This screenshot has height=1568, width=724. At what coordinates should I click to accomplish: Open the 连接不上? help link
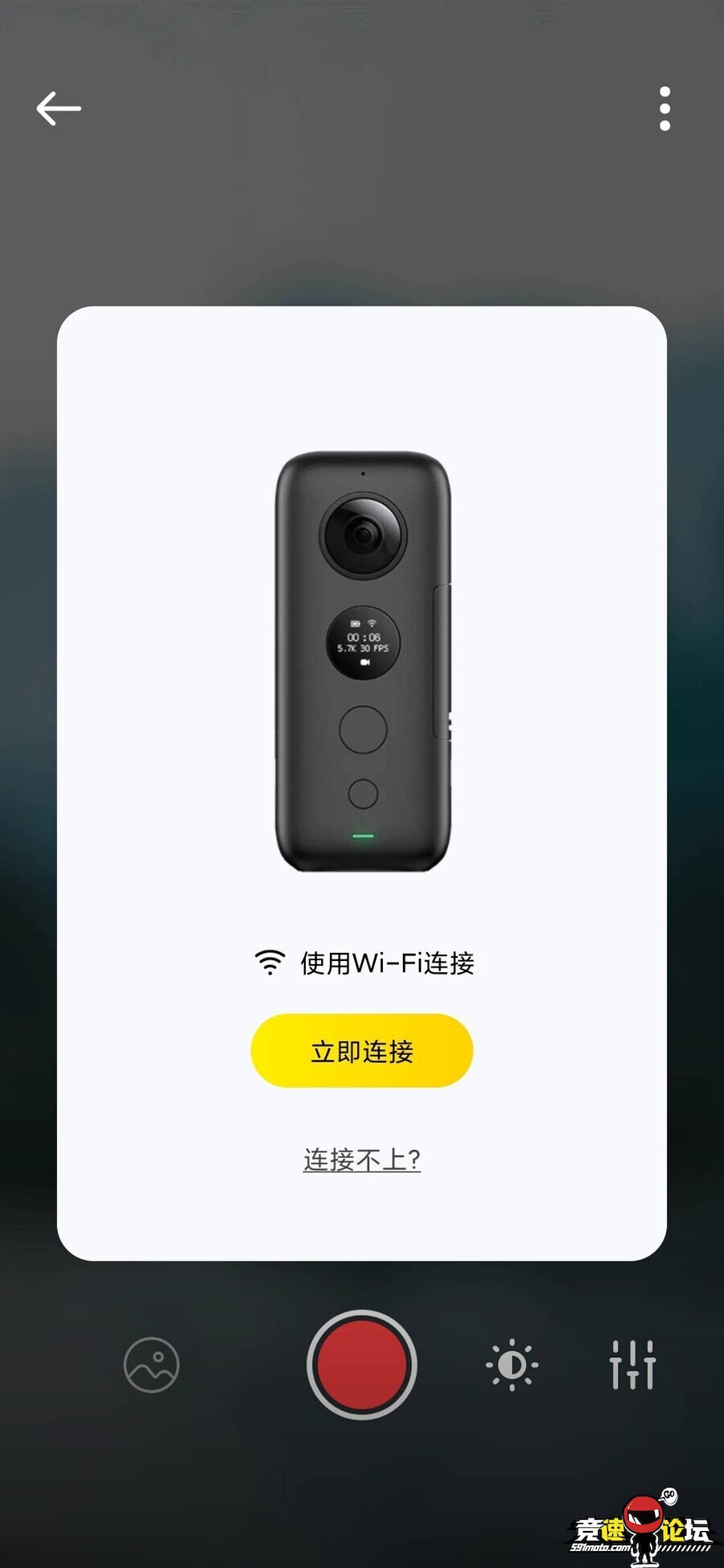[x=362, y=1160]
